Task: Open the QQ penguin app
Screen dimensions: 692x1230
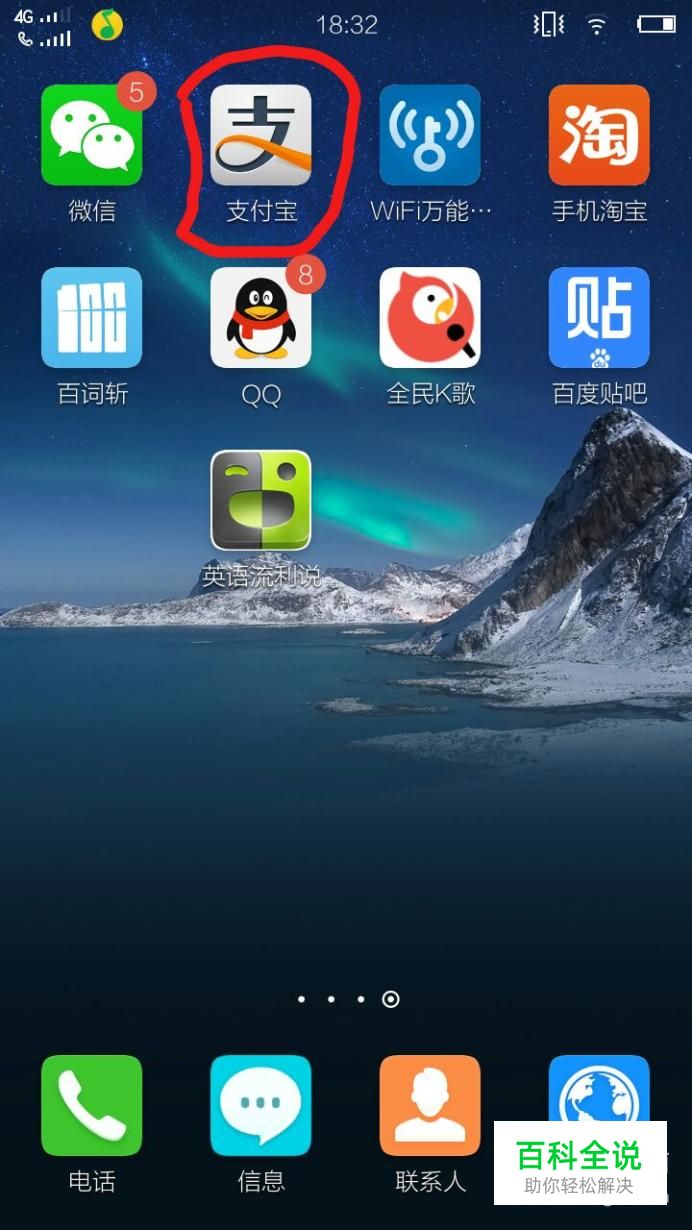Action: tap(261, 318)
